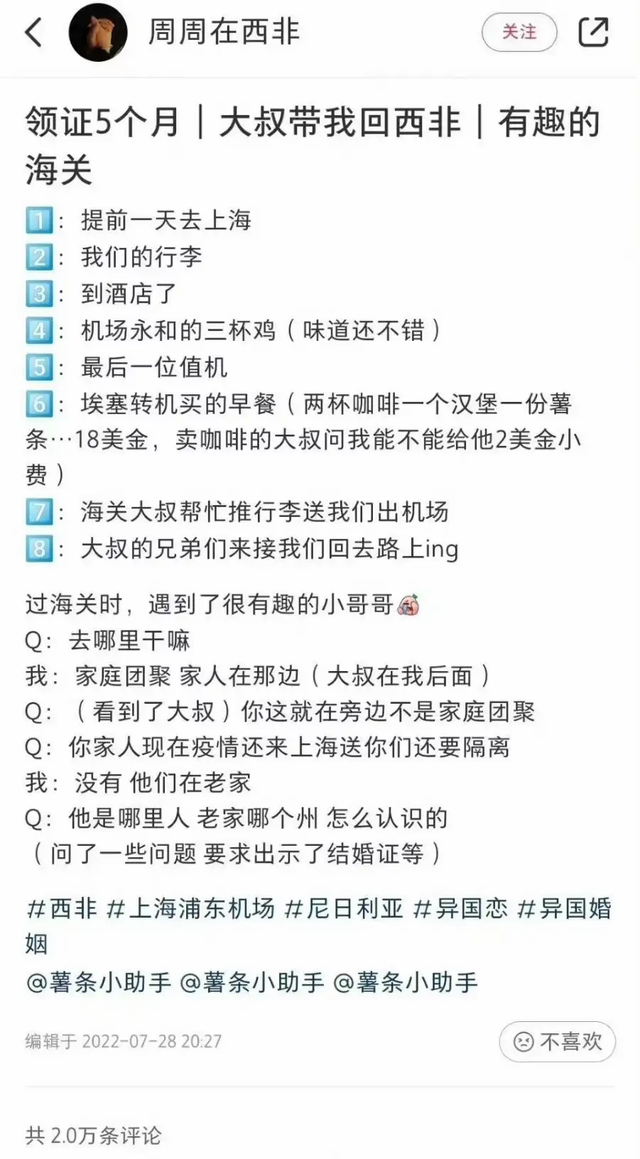
Task: Open the #上海浦东机场 hashtag
Action: point(191,908)
